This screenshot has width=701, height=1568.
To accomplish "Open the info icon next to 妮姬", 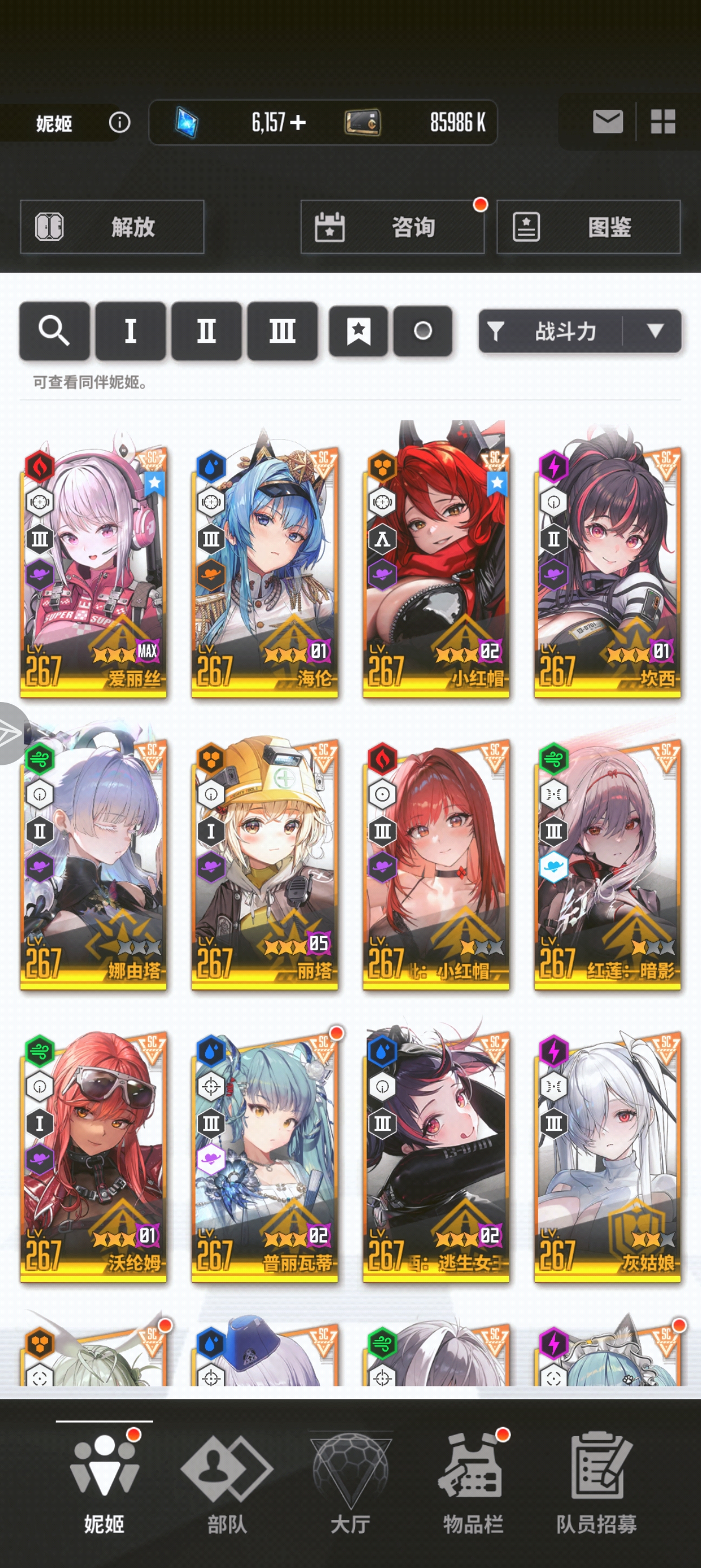I will 119,123.
